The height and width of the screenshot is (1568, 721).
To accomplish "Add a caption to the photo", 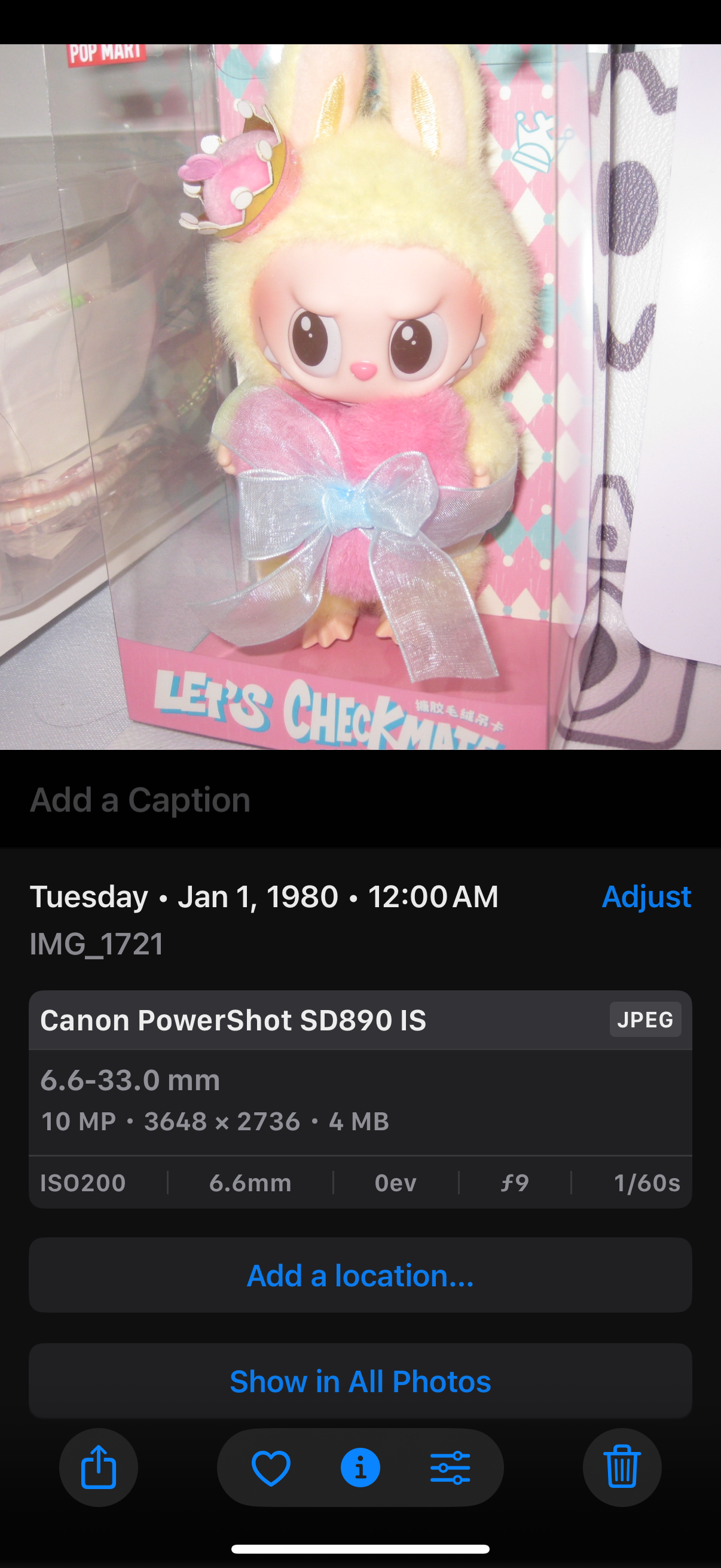I will coord(140,800).
